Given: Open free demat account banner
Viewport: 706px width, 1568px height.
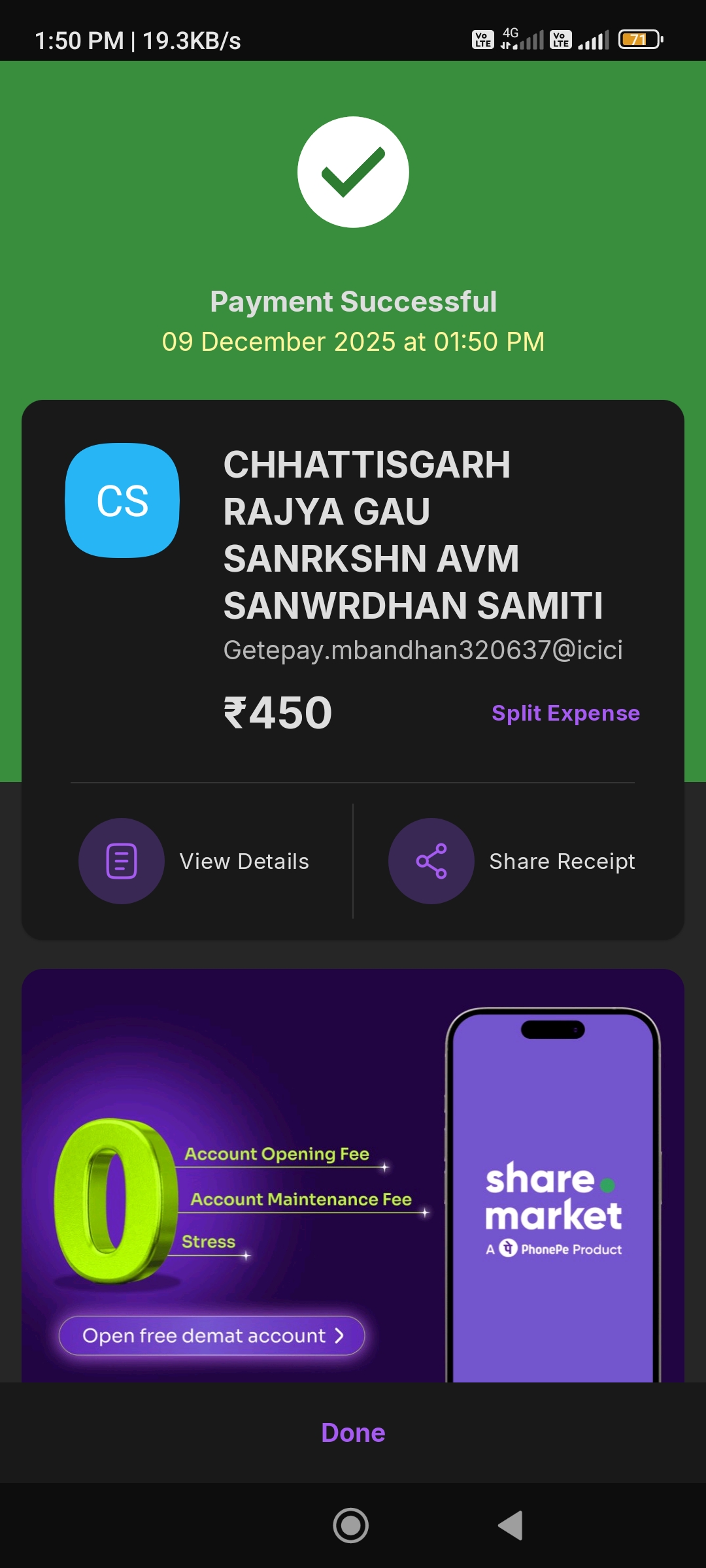Looking at the screenshot, I should pyautogui.click(x=212, y=1335).
